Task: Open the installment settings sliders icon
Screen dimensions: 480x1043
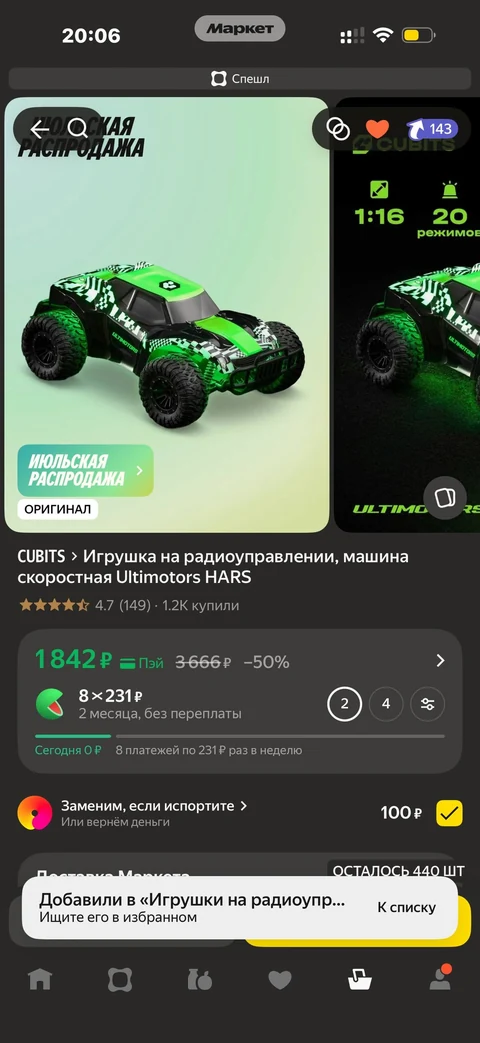Action: (427, 704)
